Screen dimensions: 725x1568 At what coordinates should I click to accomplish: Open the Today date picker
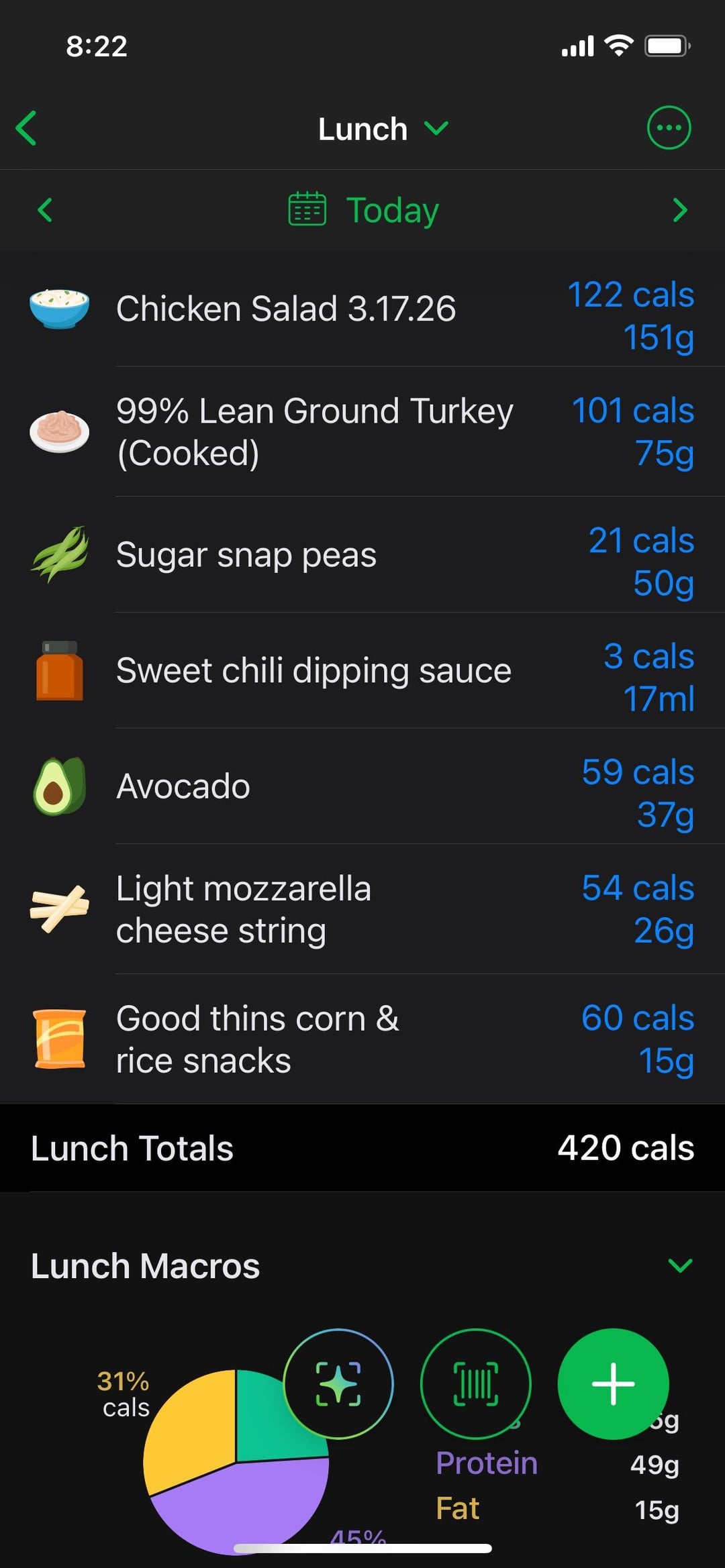pyautogui.click(x=364, y=210)
